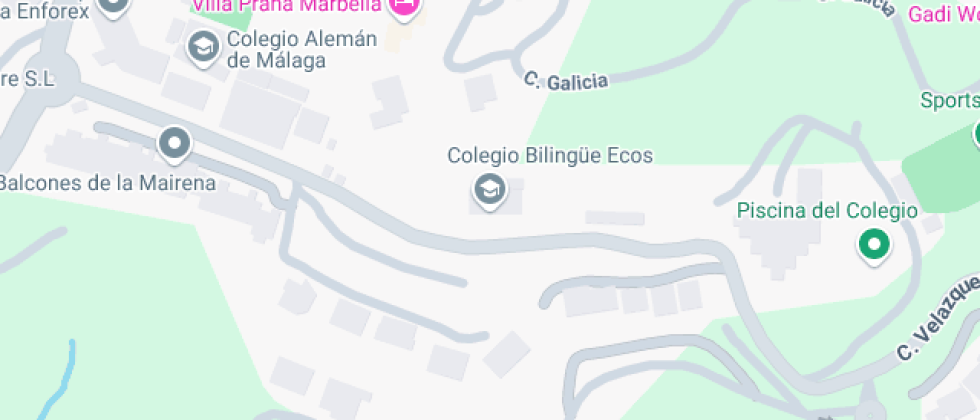
Task: Select the Colegio Alemán de Málaga marker
Action: click(204, 46)
